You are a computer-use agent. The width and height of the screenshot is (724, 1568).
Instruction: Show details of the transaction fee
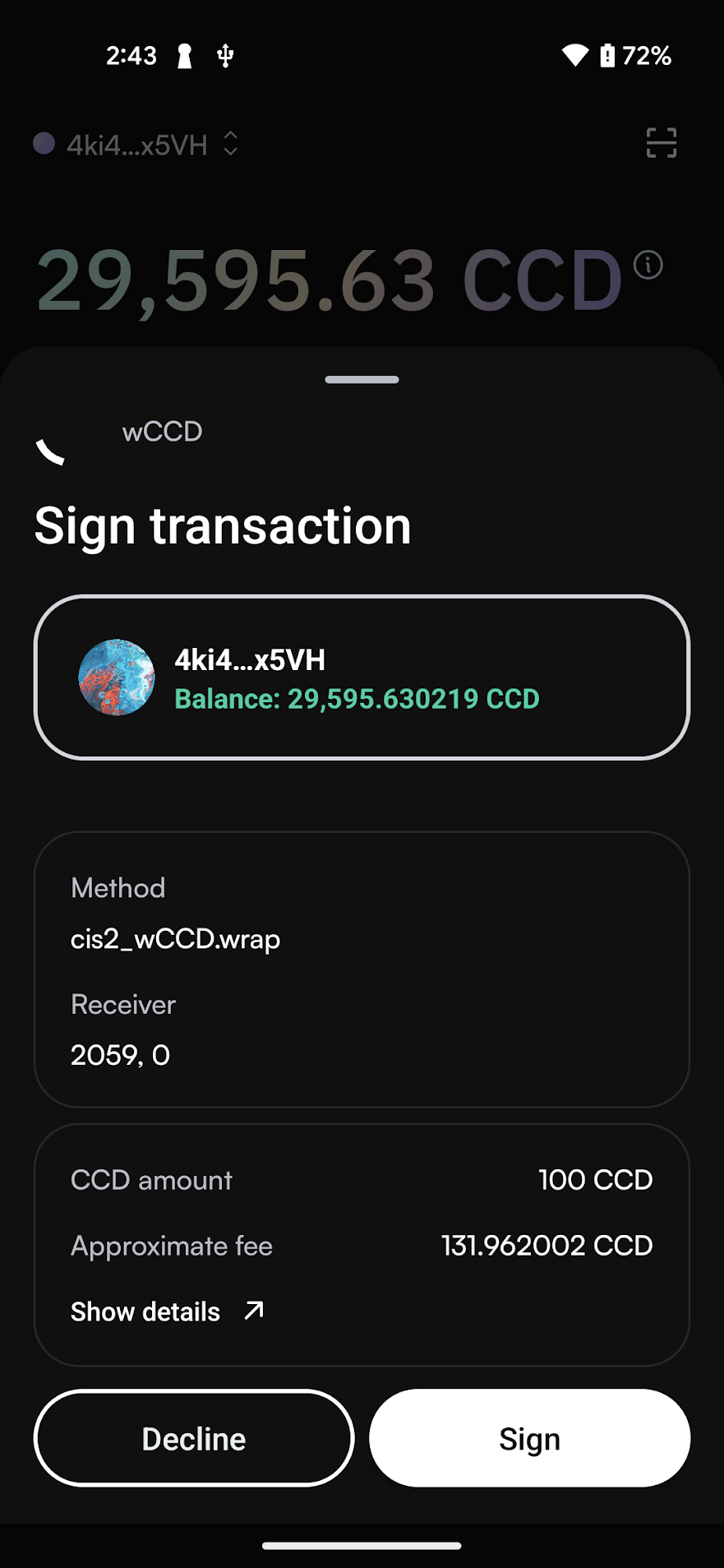click(168, 1311)
